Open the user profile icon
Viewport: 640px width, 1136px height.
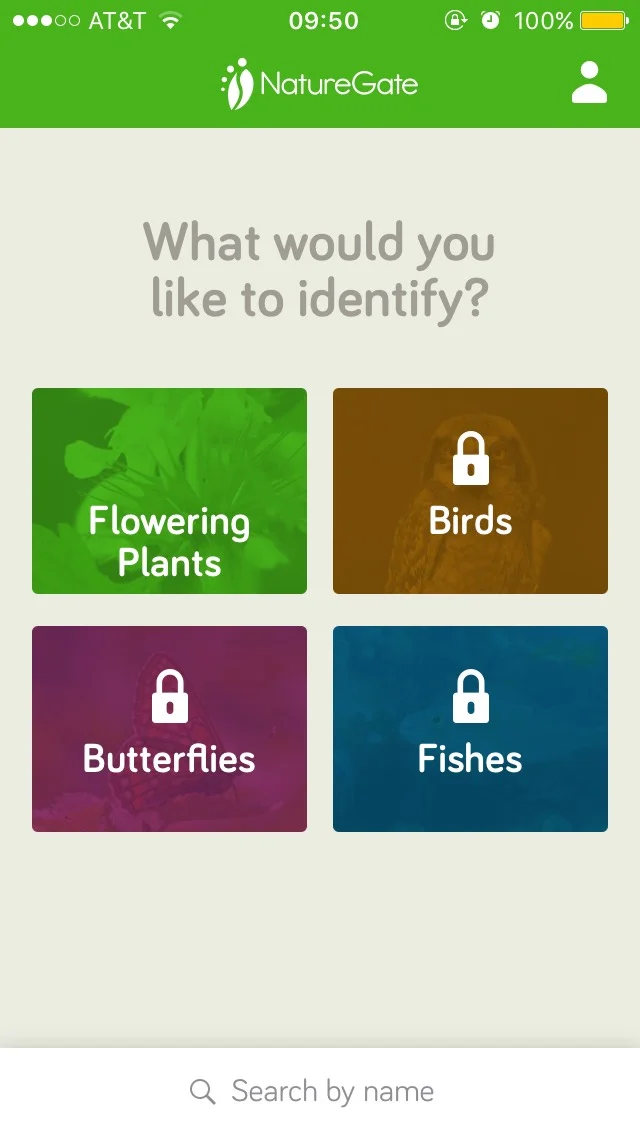coord(589,83)
